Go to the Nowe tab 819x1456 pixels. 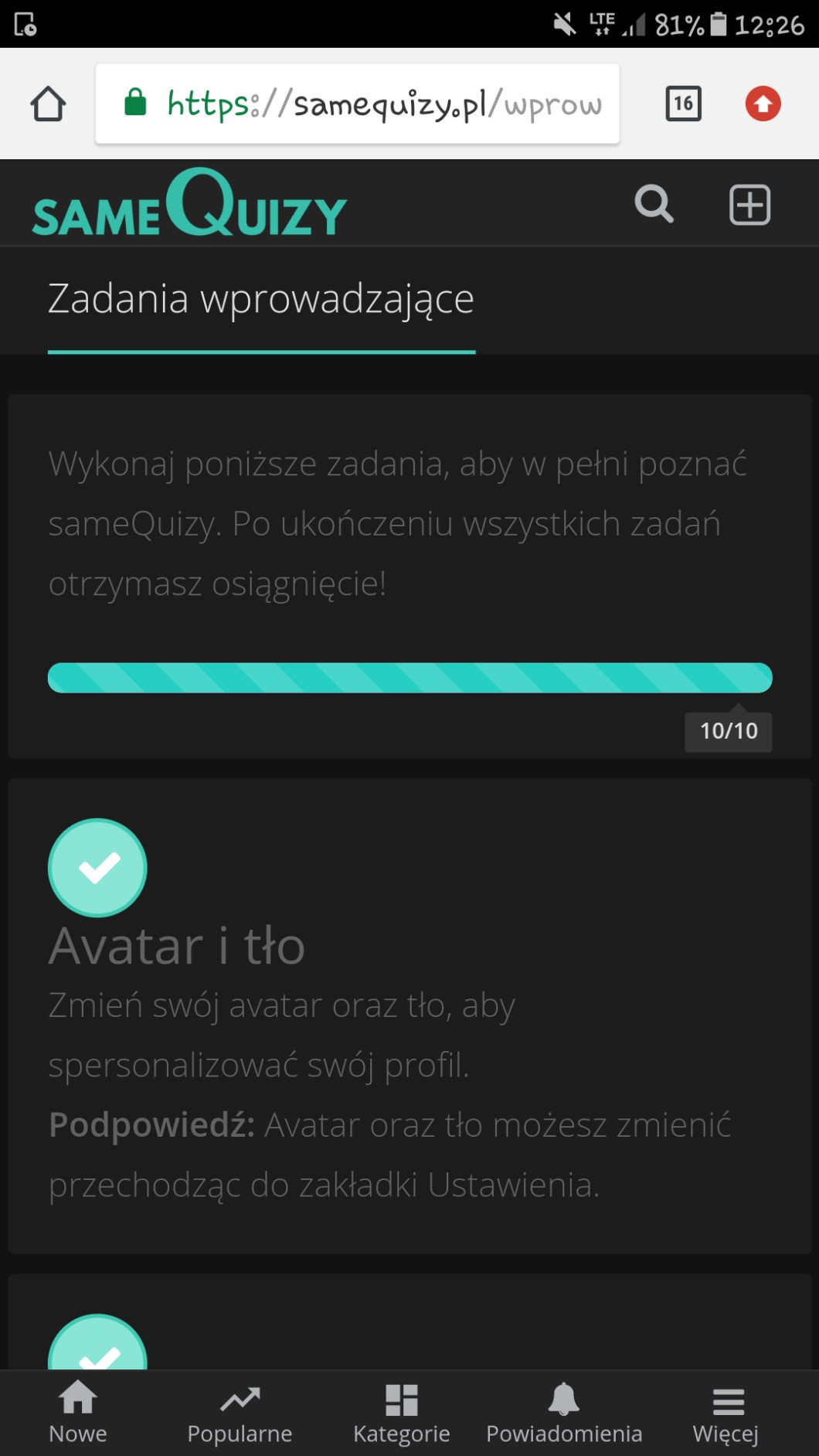[x=78, y=1413]
